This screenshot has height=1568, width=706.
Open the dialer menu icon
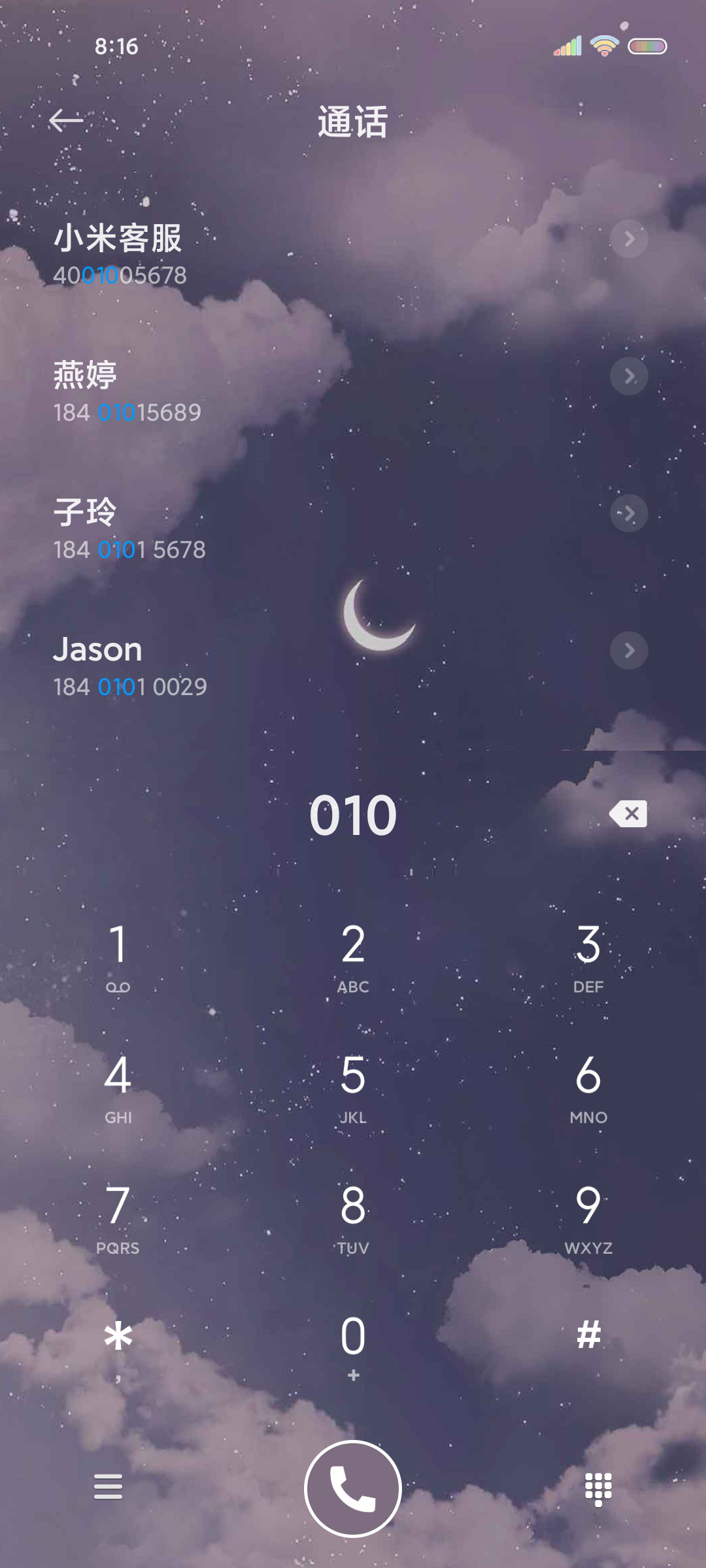[108, 1486]
